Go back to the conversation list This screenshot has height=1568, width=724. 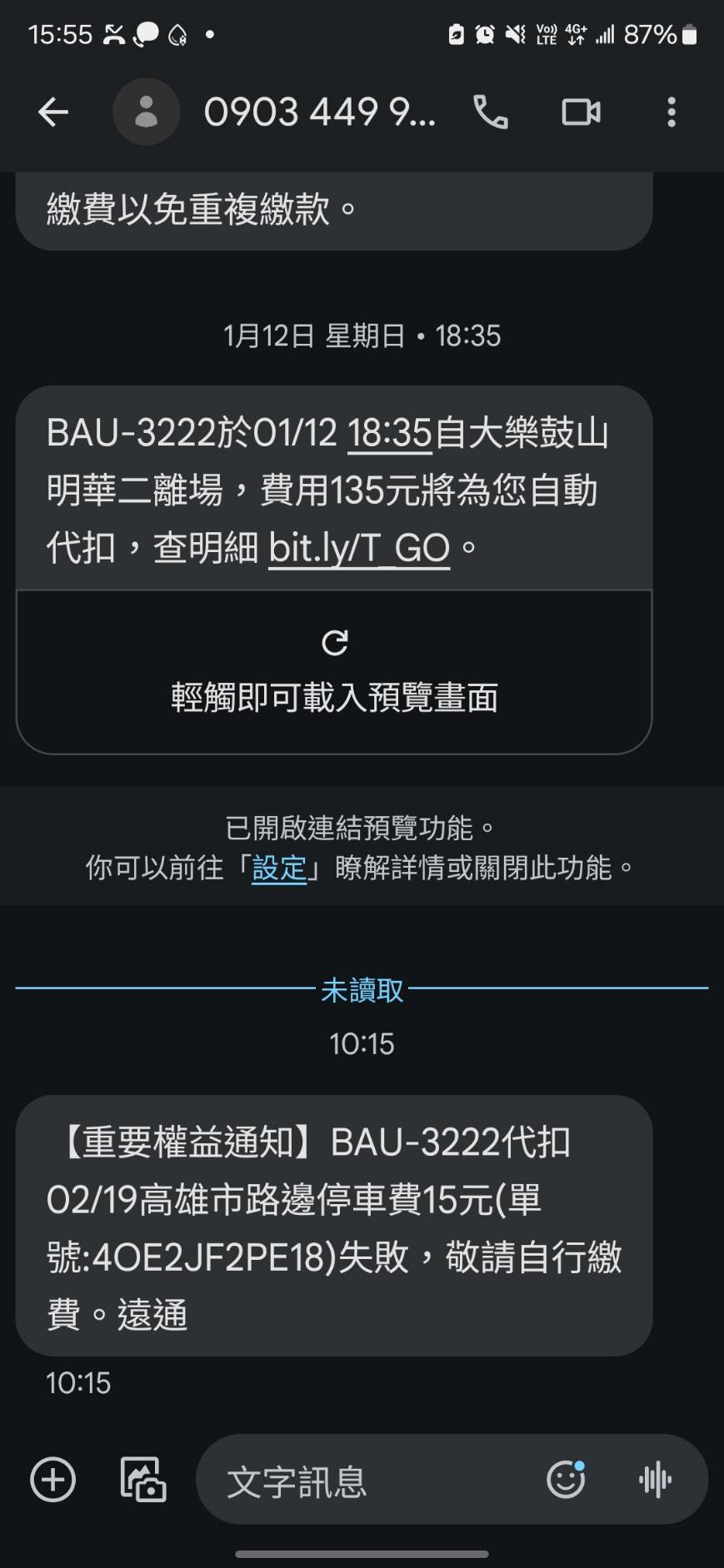(53, 112)
